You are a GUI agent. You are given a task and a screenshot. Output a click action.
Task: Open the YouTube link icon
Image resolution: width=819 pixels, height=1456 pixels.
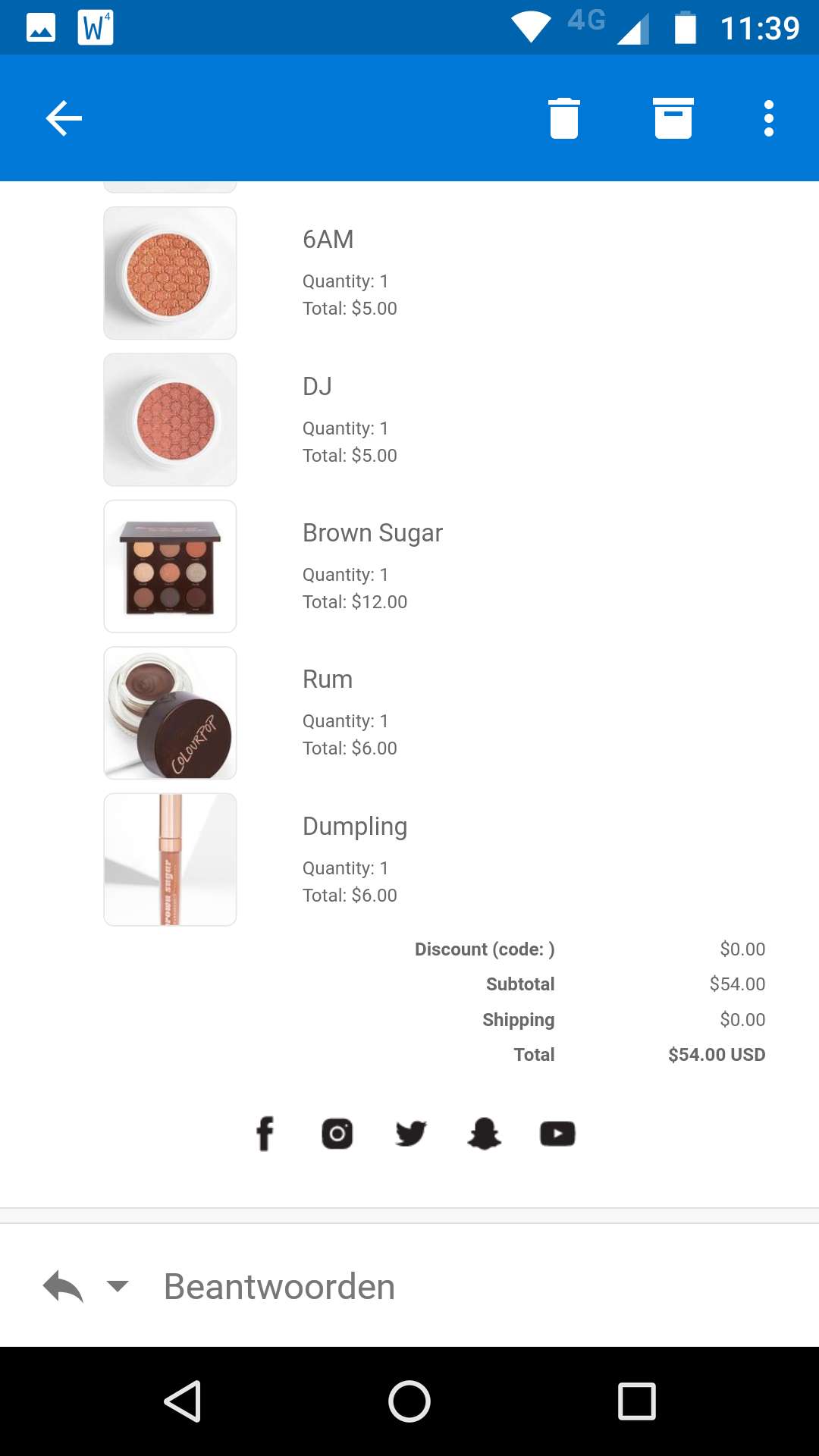pos(557,1134)
